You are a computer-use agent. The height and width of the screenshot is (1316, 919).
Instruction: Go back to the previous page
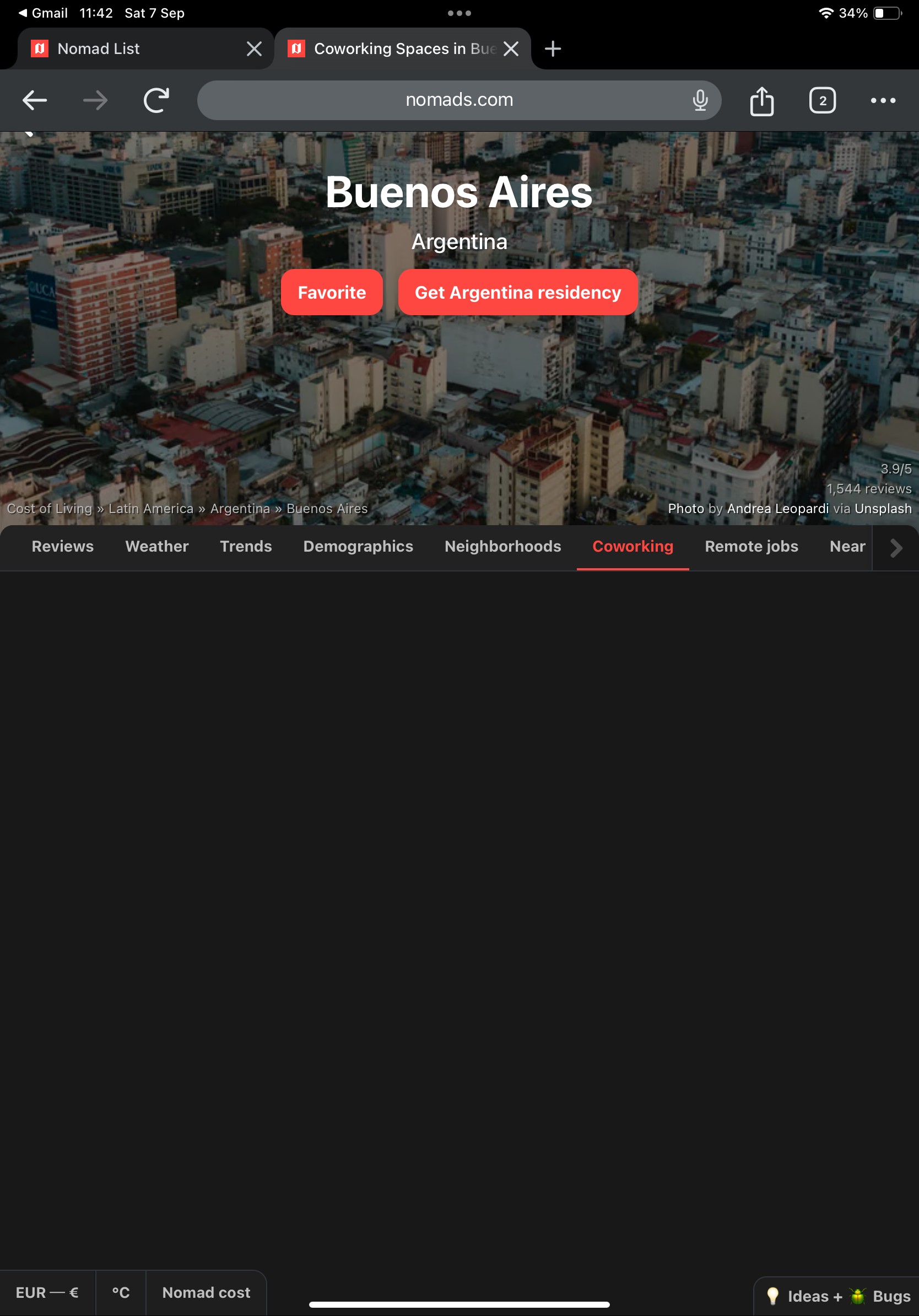[34, 100]
